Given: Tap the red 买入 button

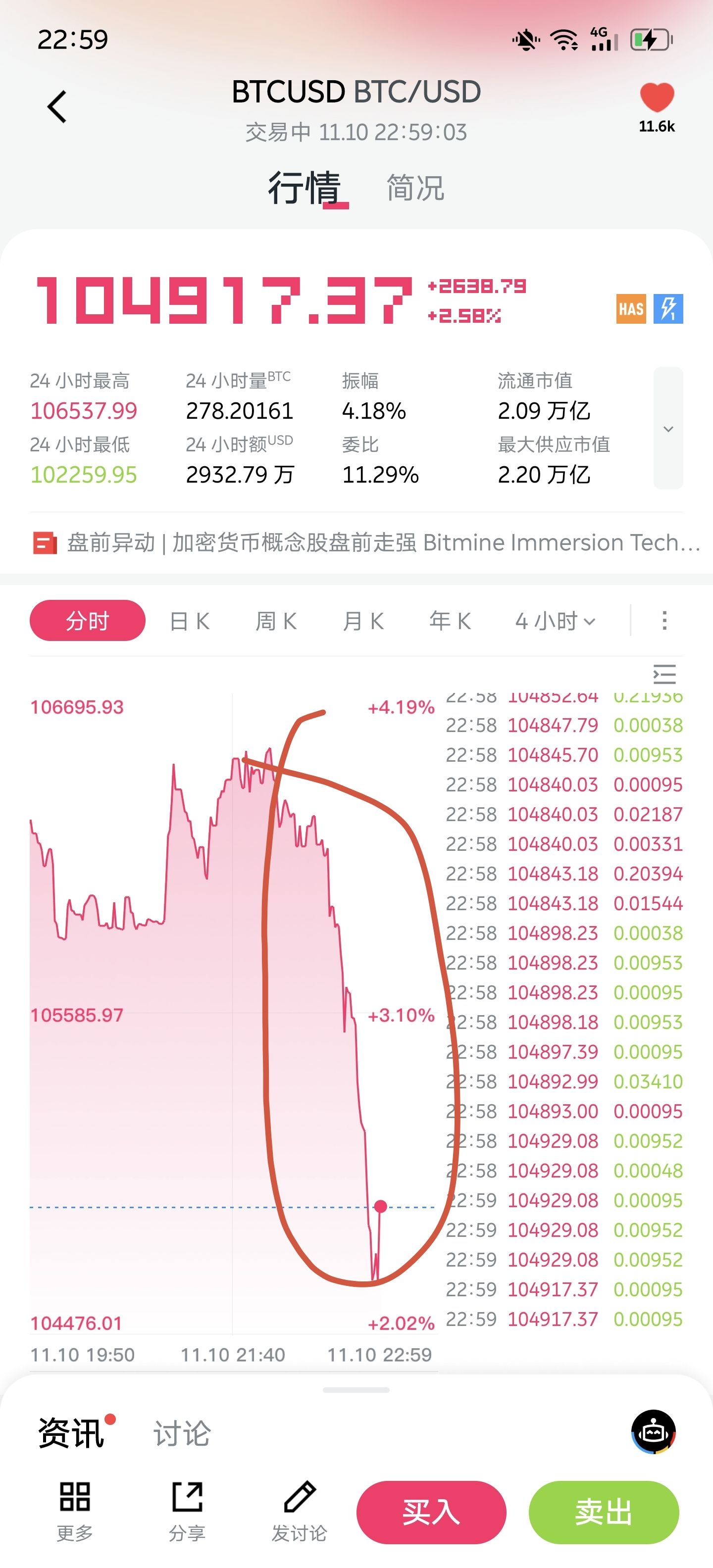Looking at the screenshot, I should pyautogui.click(x=431, y=1512).
